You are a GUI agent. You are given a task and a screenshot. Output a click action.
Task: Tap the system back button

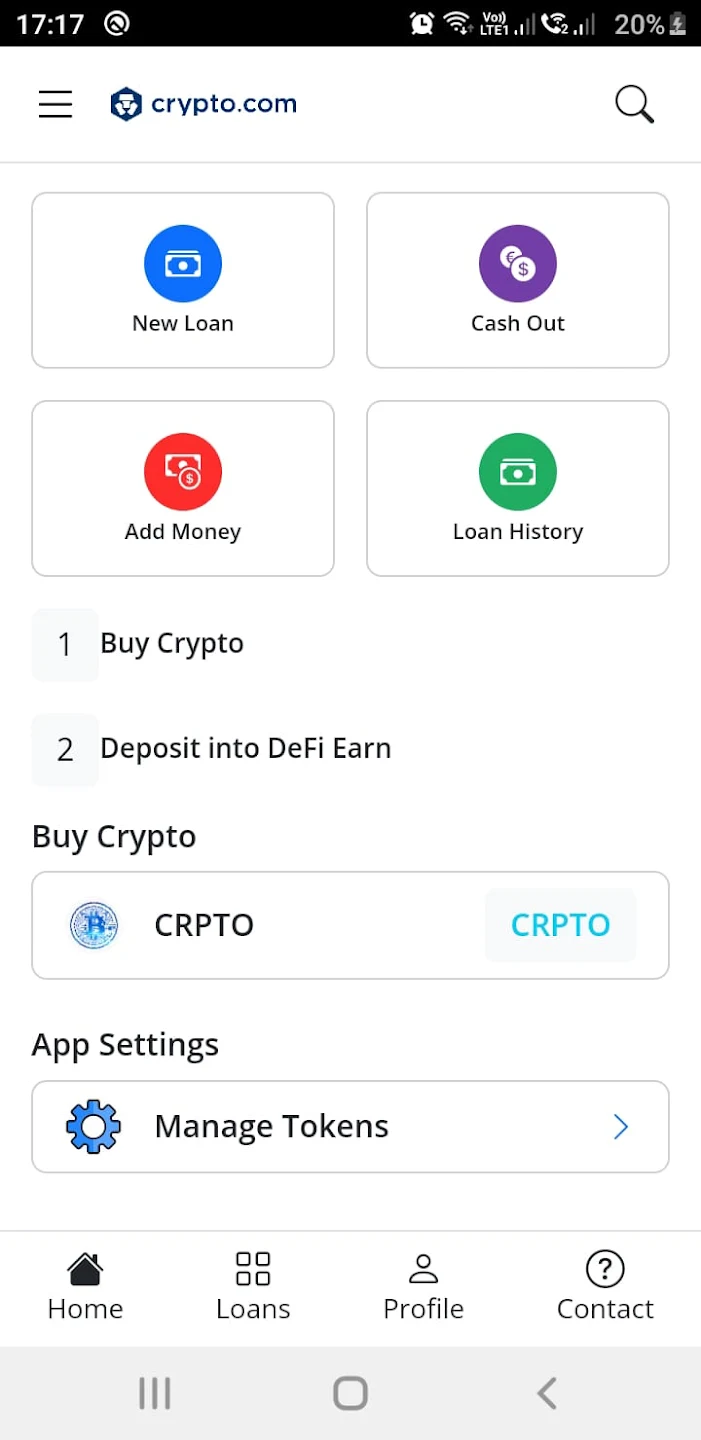546,1393
